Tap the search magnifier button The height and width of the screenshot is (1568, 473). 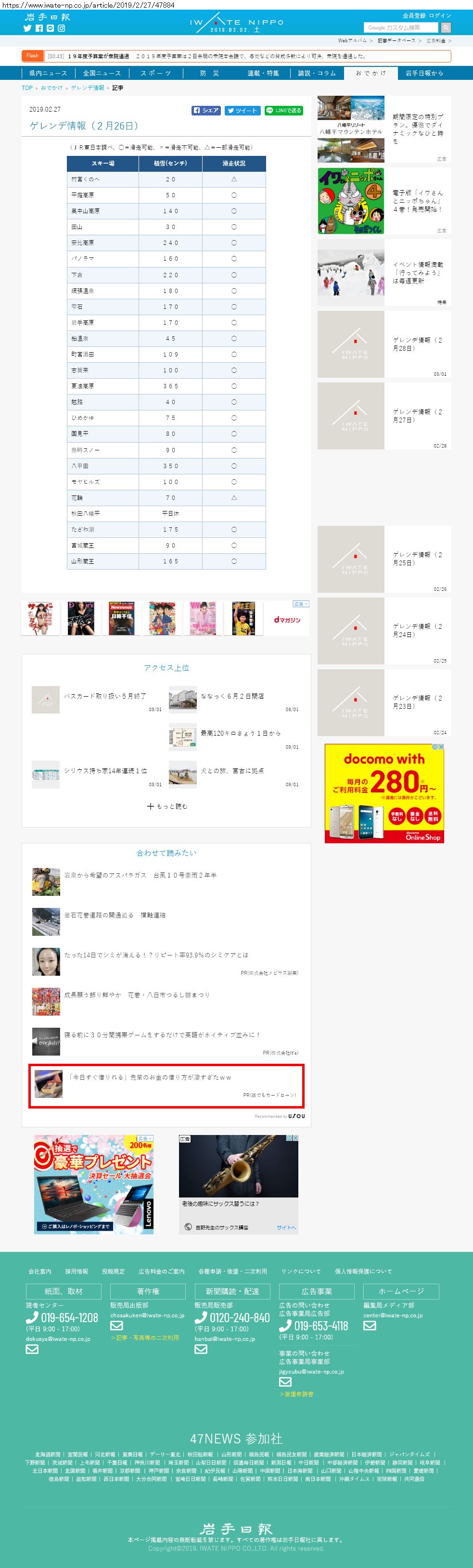[x=446, y=27]
